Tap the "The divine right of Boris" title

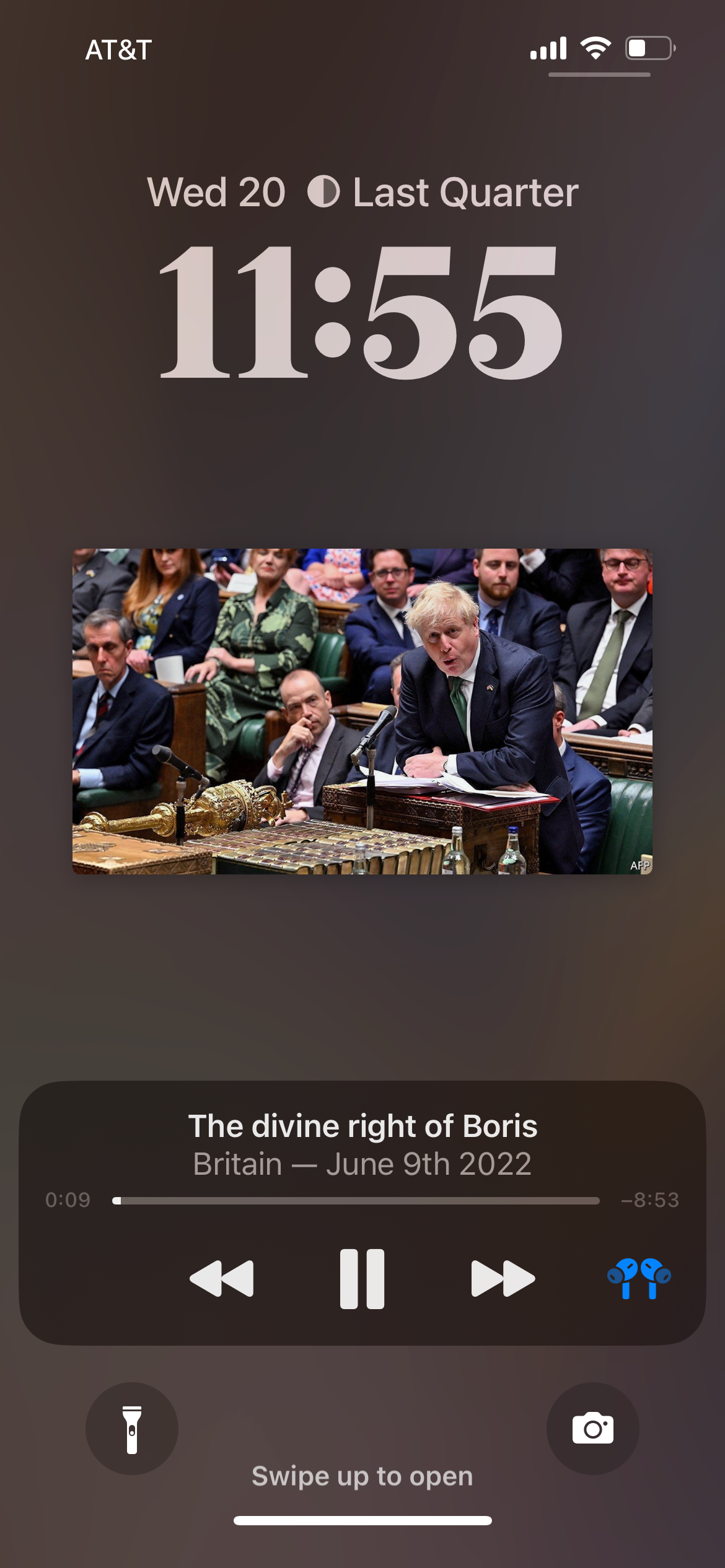(362, 1126)
